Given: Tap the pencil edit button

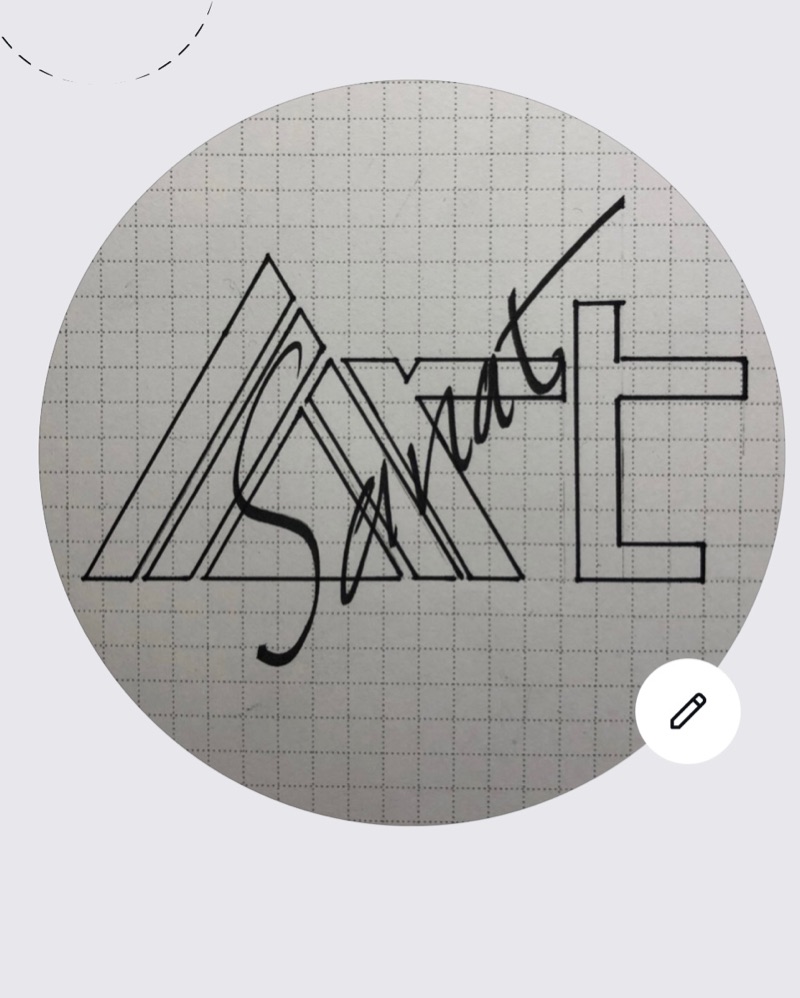Looking at the screenshot, I should (x=687, y=712).
